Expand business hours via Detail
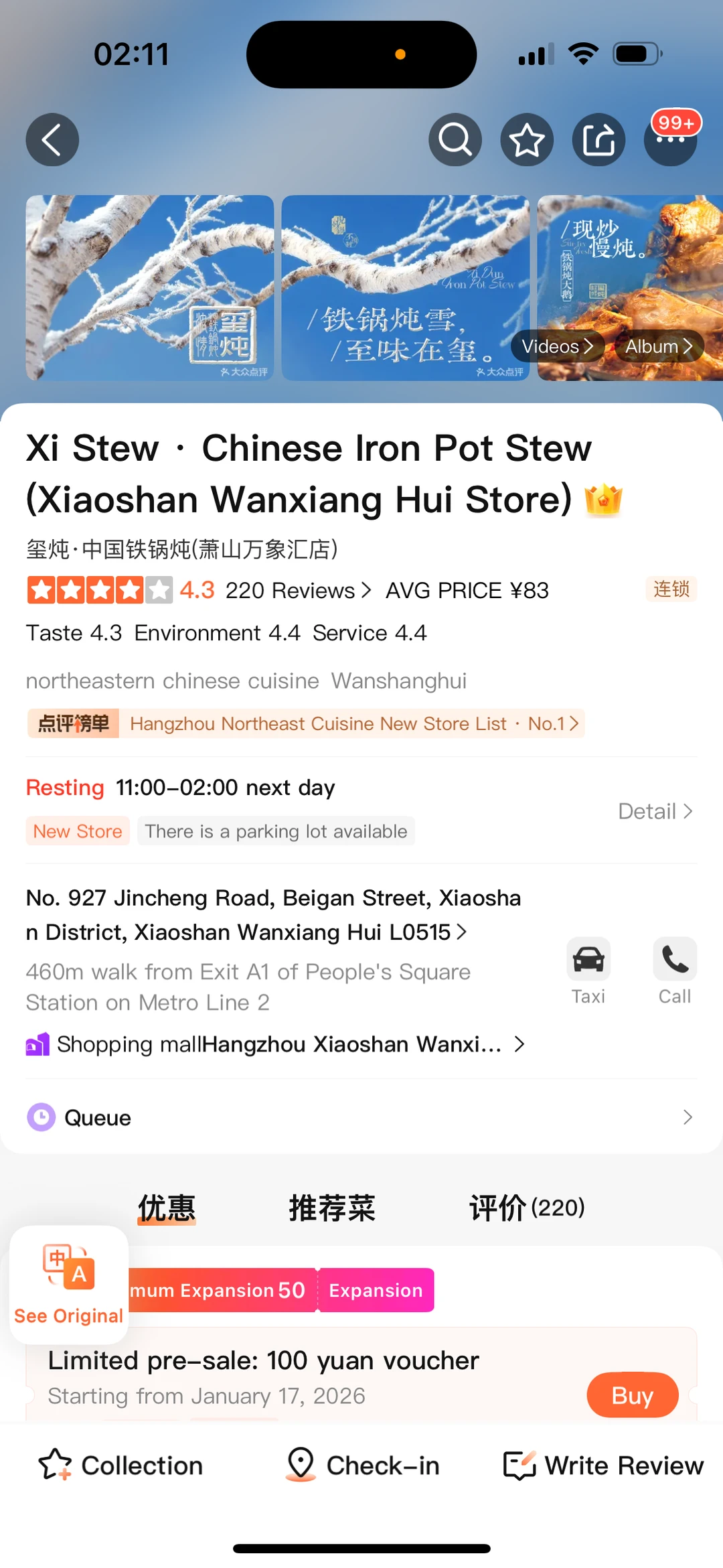The image size is (723, 1568). coord(655,811)
